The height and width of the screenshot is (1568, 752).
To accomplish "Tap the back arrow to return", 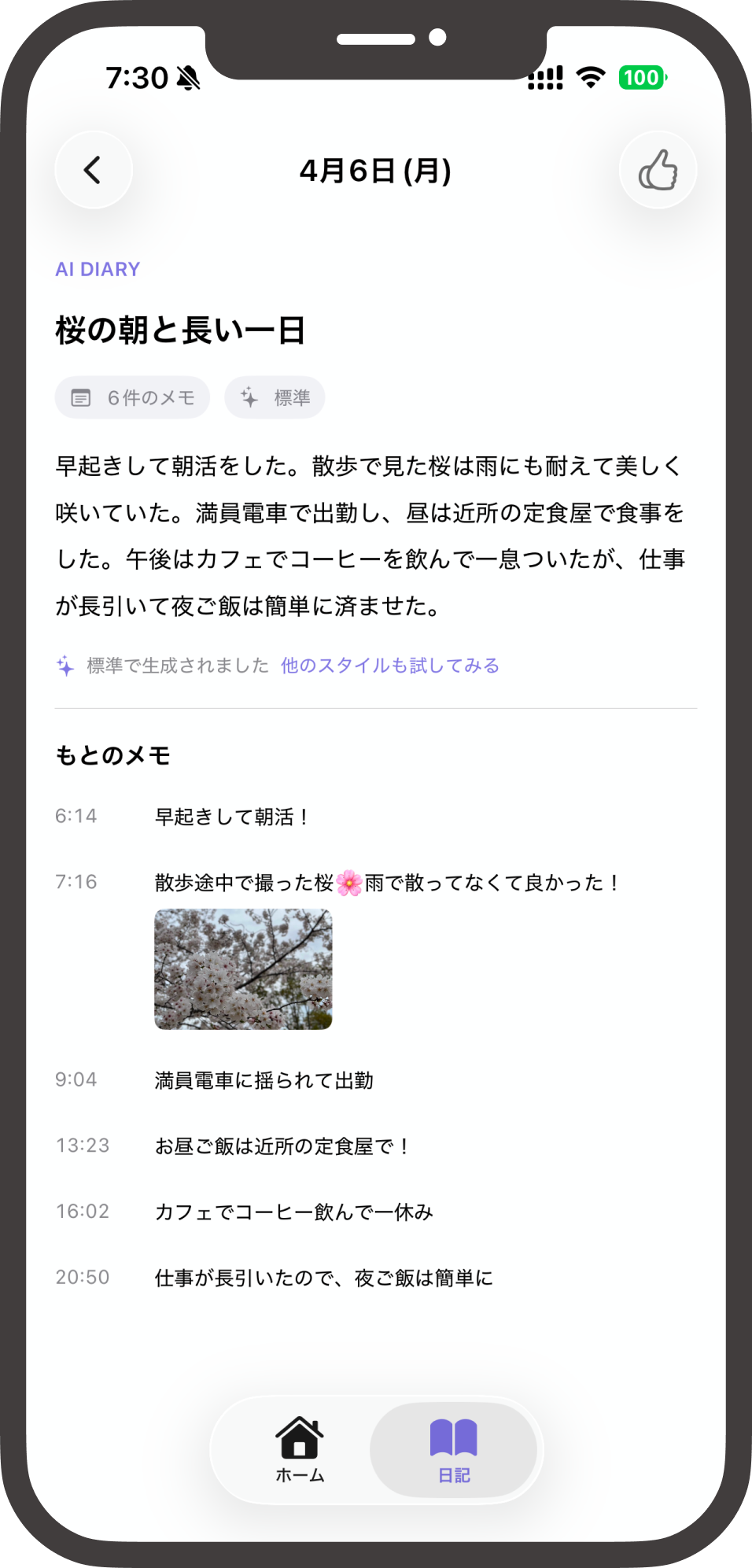I will pyautogui.click(x=94, y=170).
